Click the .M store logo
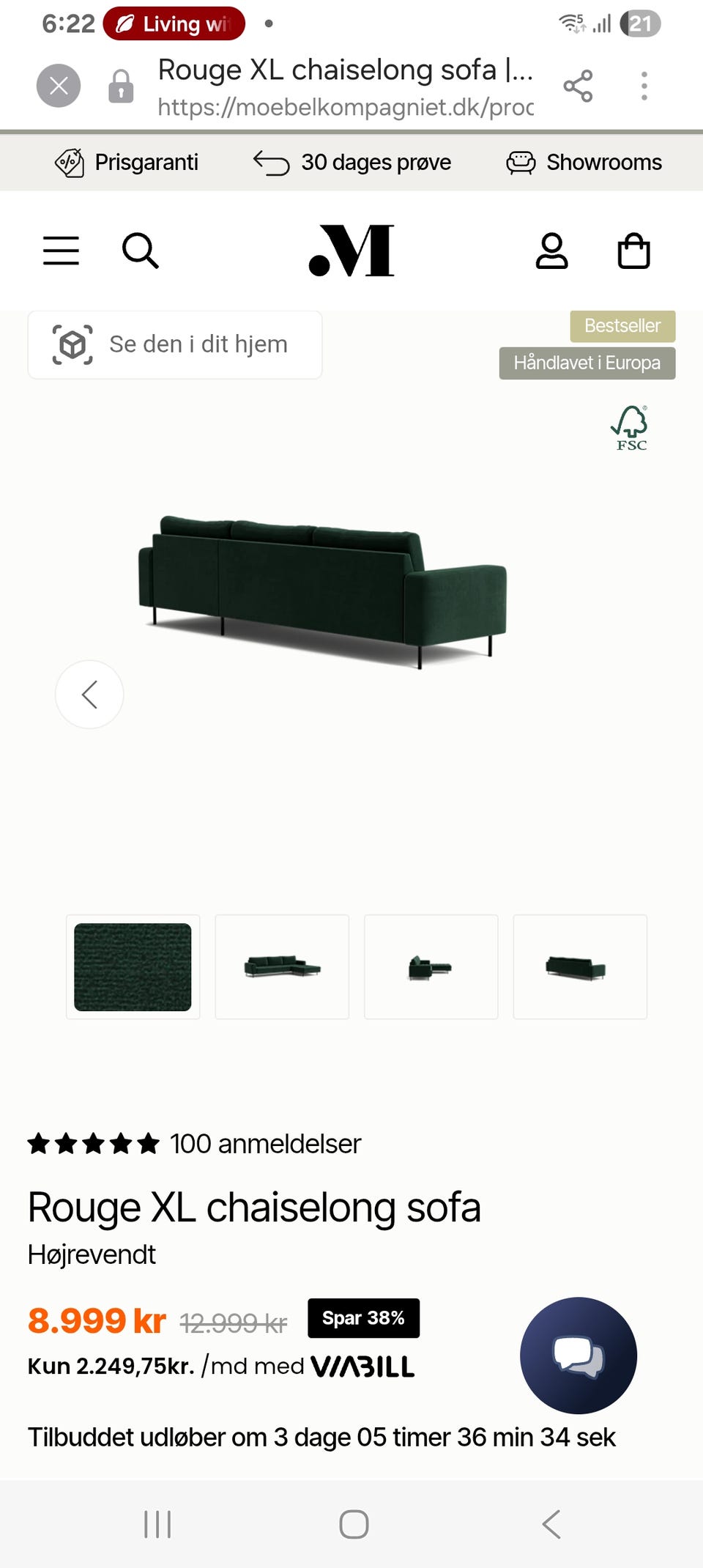Screen dimensions: 703x1568 [x=351, y=251]
